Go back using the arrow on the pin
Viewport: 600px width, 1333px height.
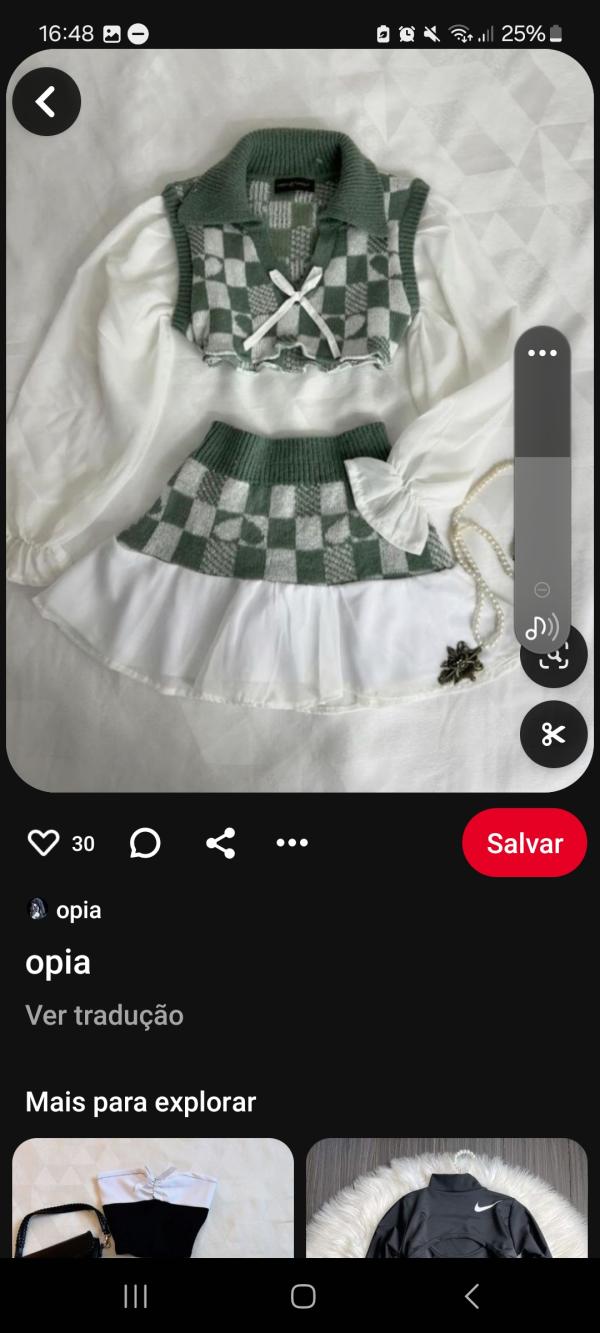[46, 102]
